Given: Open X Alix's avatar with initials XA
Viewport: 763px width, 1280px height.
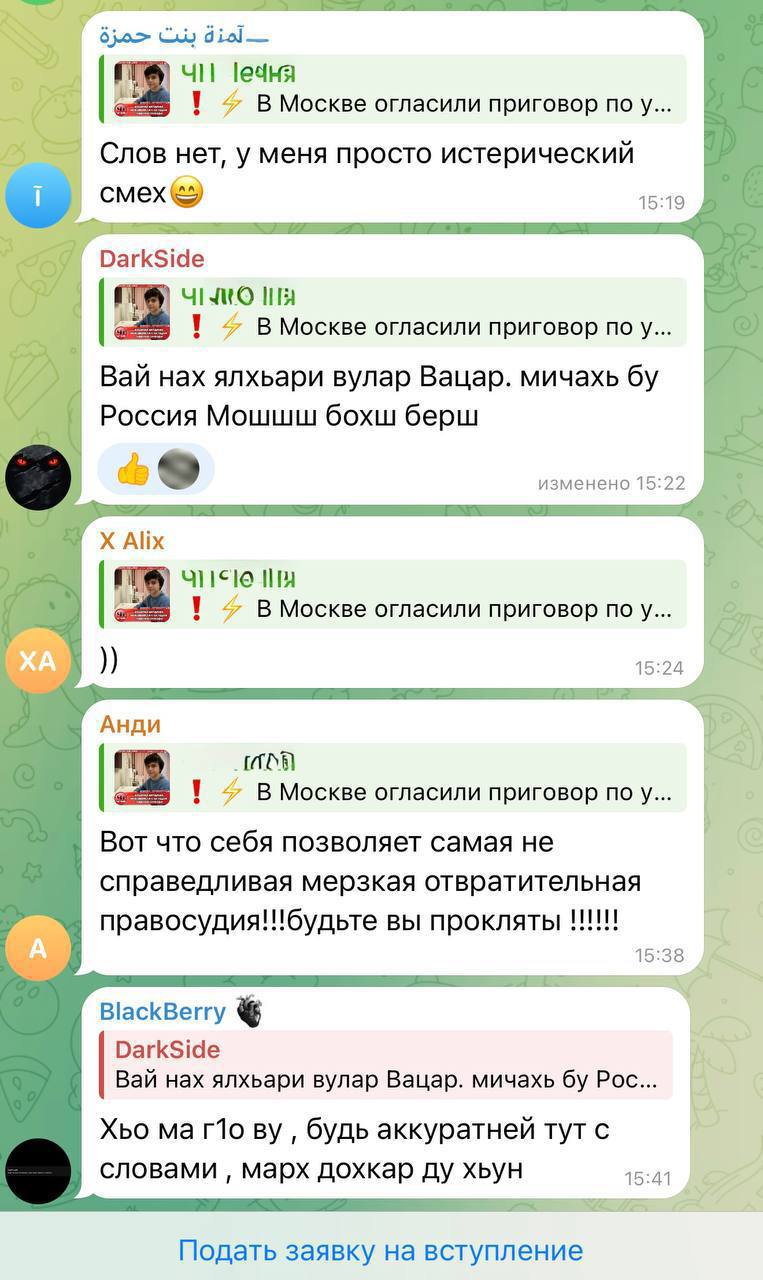Looking at the screenshot, I should (x=38, y=660).
